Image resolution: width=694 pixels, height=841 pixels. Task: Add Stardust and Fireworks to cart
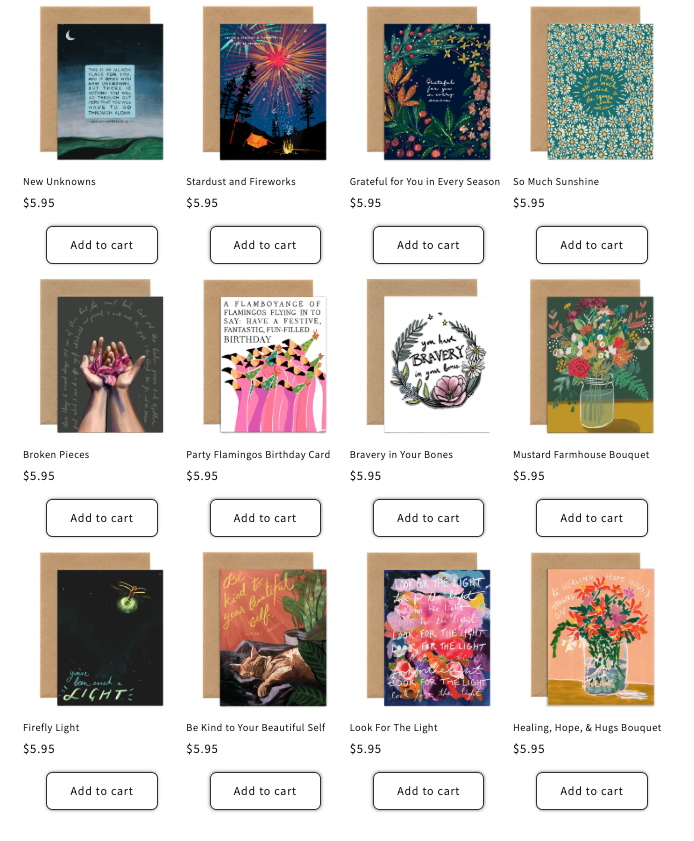coord(265,245)
